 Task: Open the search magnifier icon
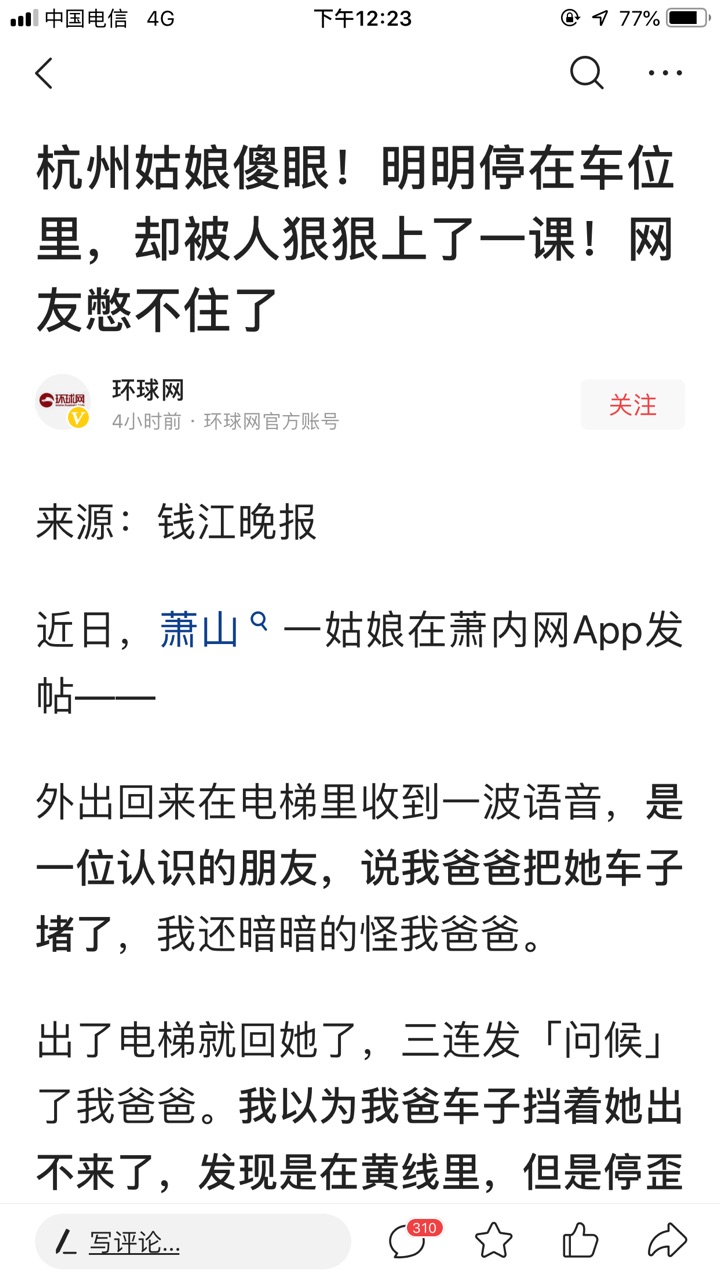(587, 73)
